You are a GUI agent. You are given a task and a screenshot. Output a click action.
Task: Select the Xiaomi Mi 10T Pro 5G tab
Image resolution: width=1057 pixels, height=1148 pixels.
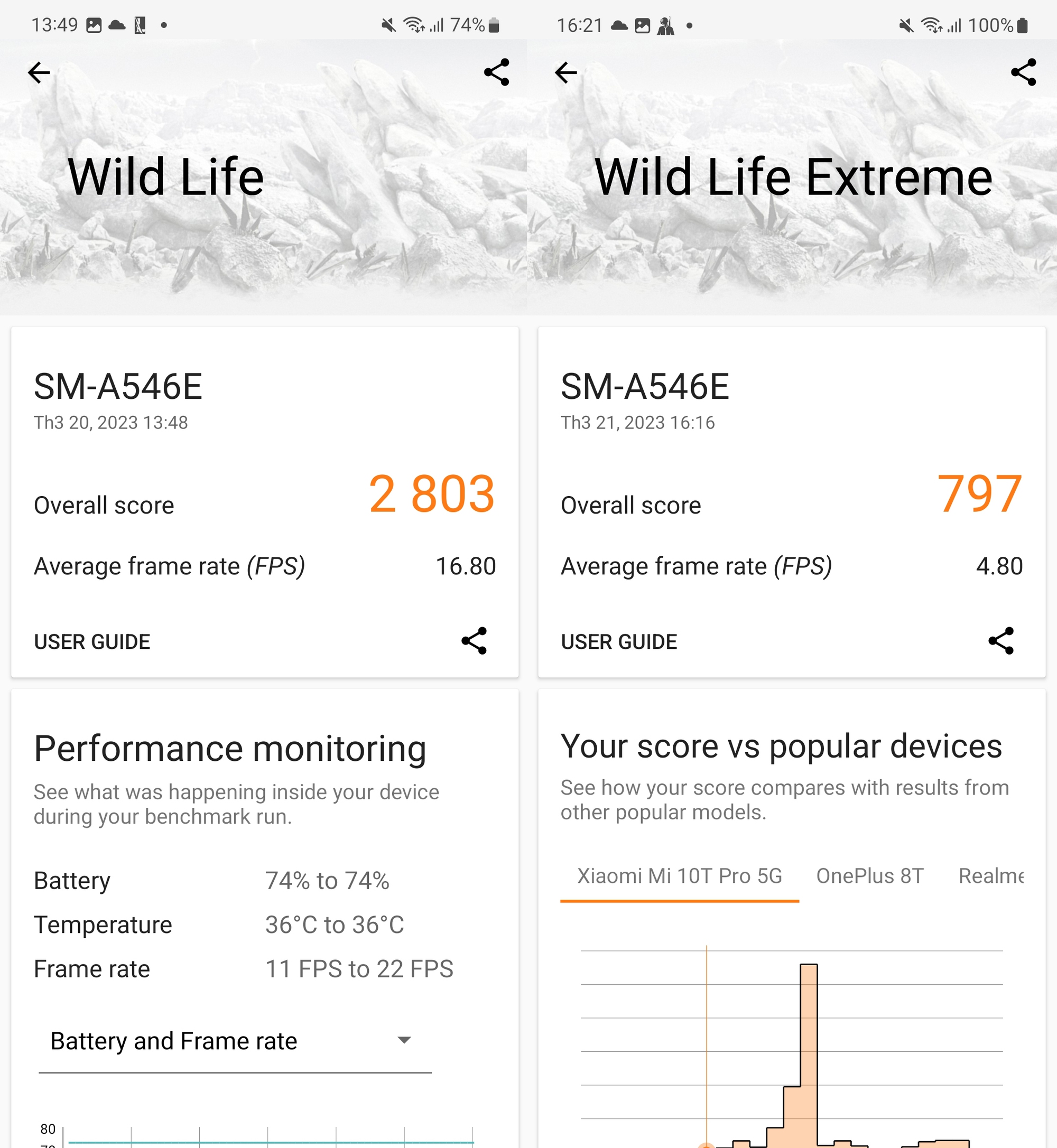pos(679,876)
